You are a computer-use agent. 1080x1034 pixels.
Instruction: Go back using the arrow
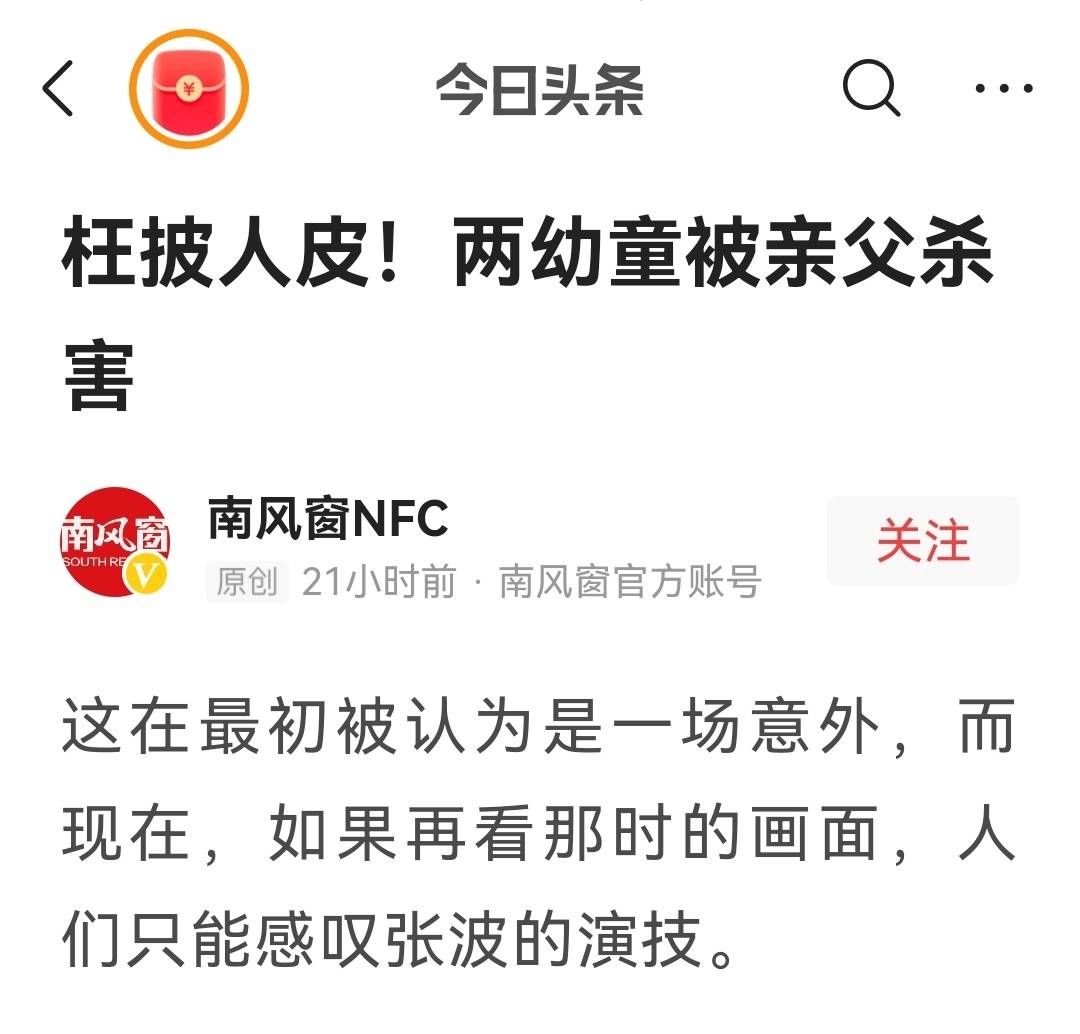(59, 89)
